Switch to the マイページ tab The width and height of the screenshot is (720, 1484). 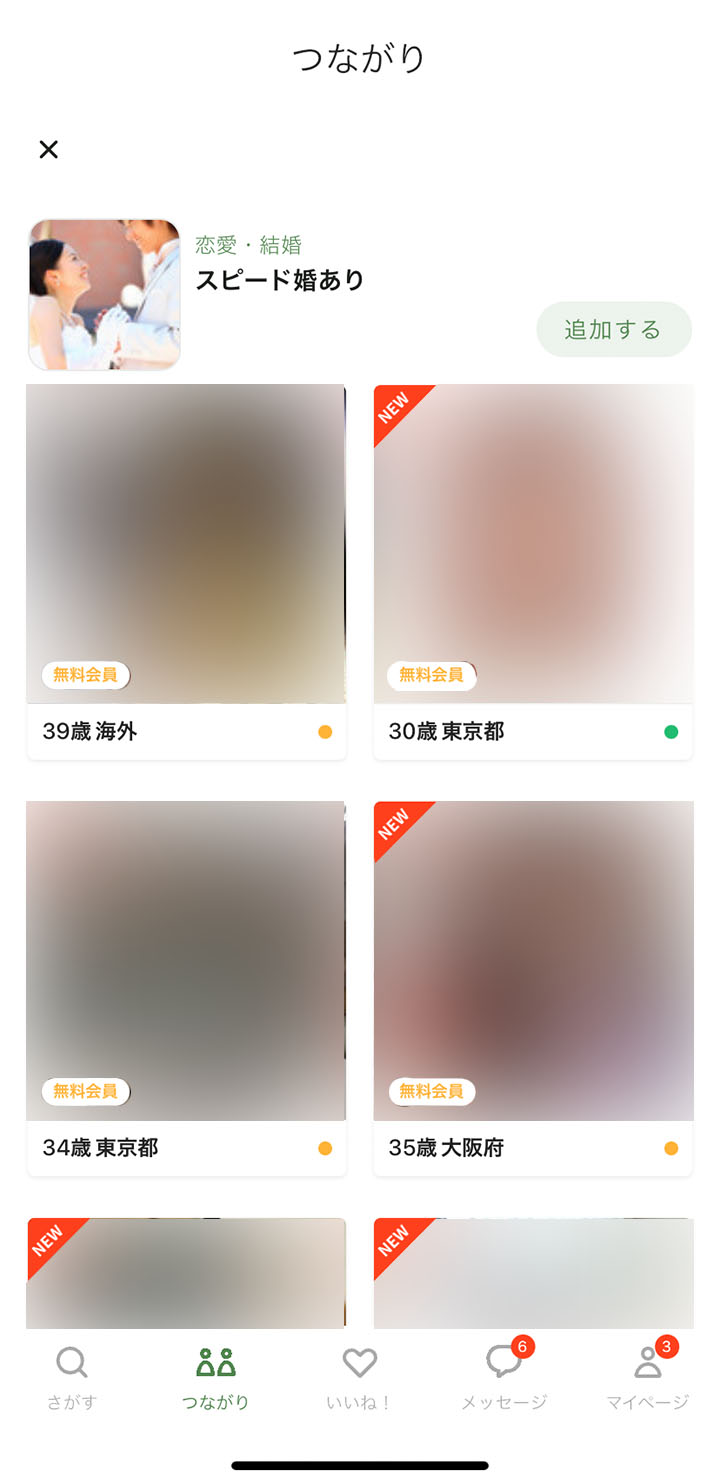pos(648,1378)
